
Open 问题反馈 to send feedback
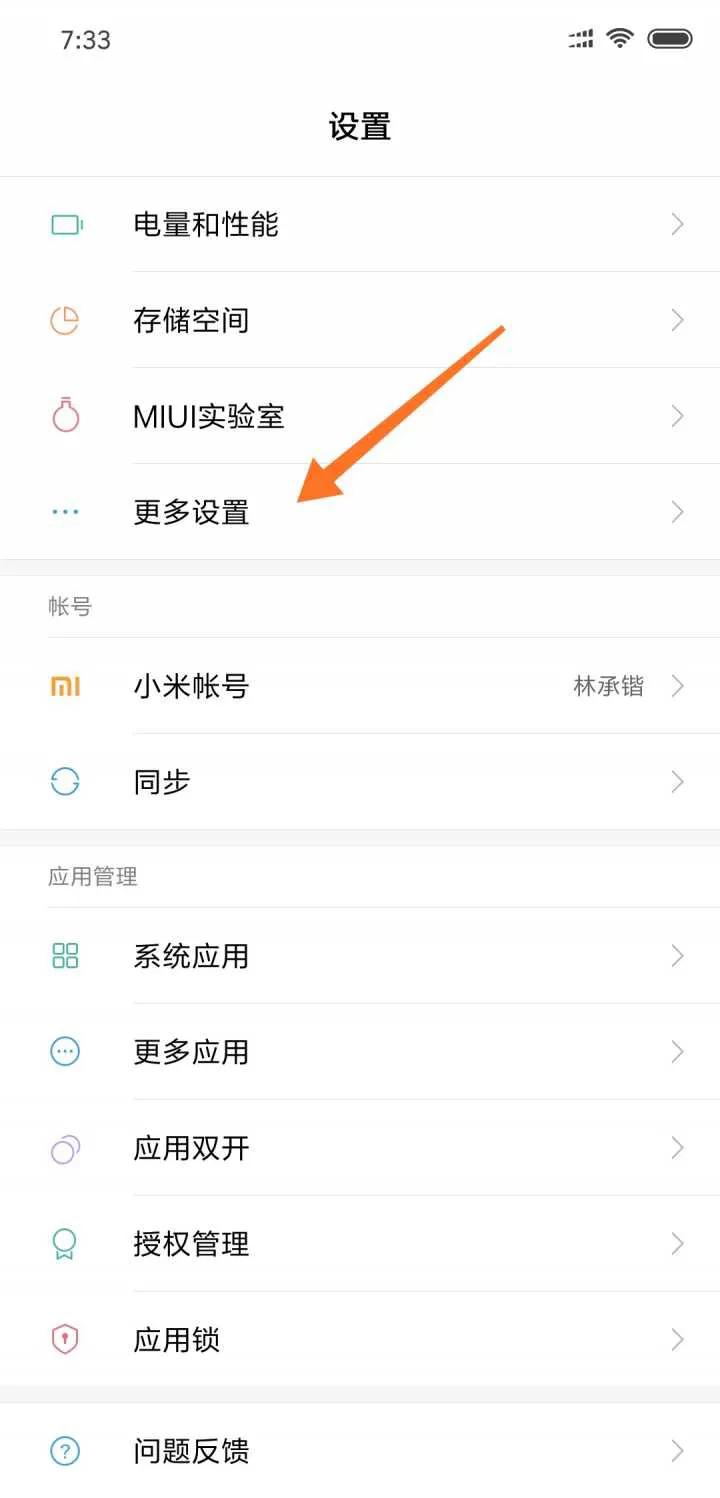[x=360, y=1450]
